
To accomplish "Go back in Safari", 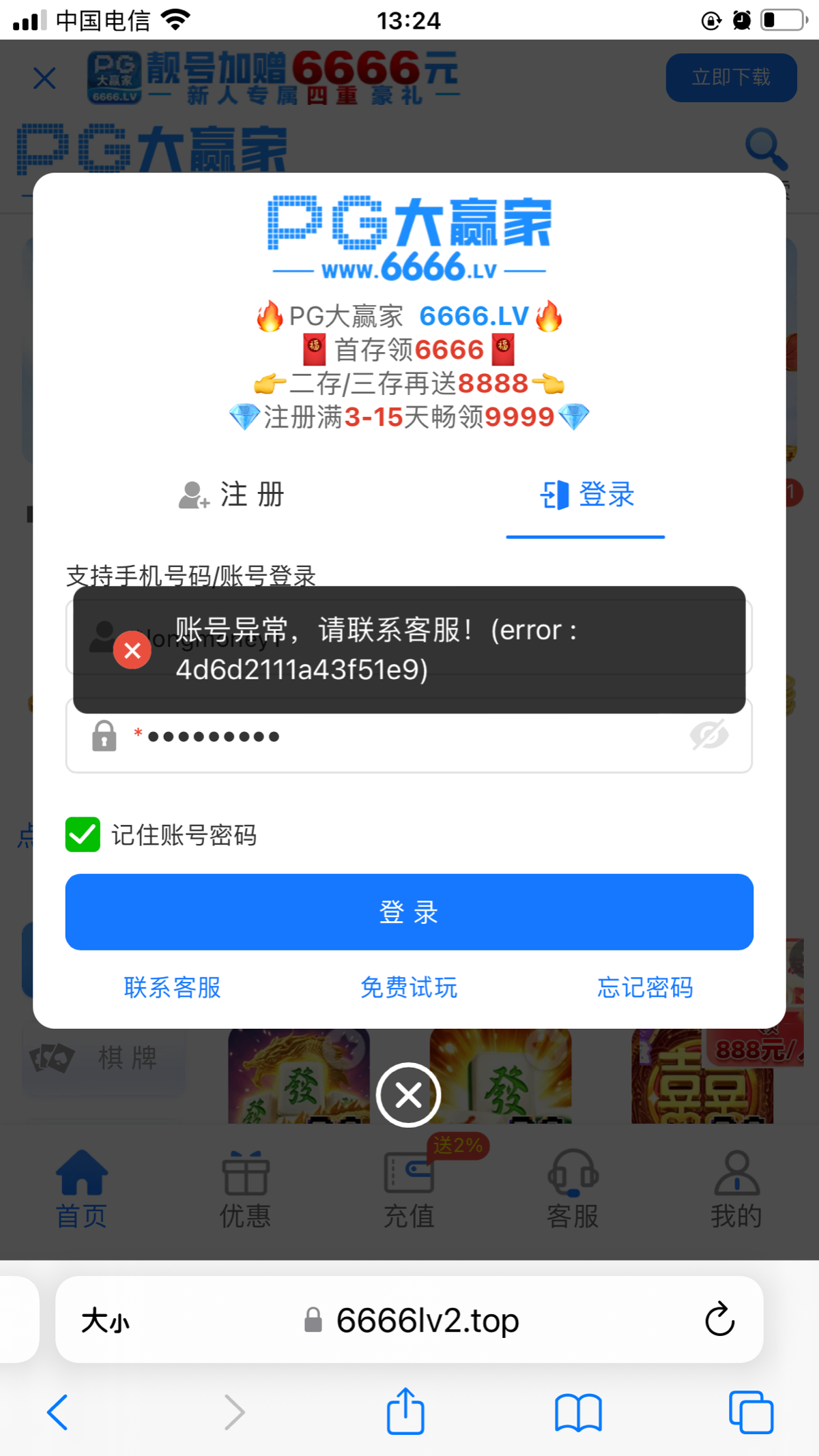I will tap(57, 1412).
